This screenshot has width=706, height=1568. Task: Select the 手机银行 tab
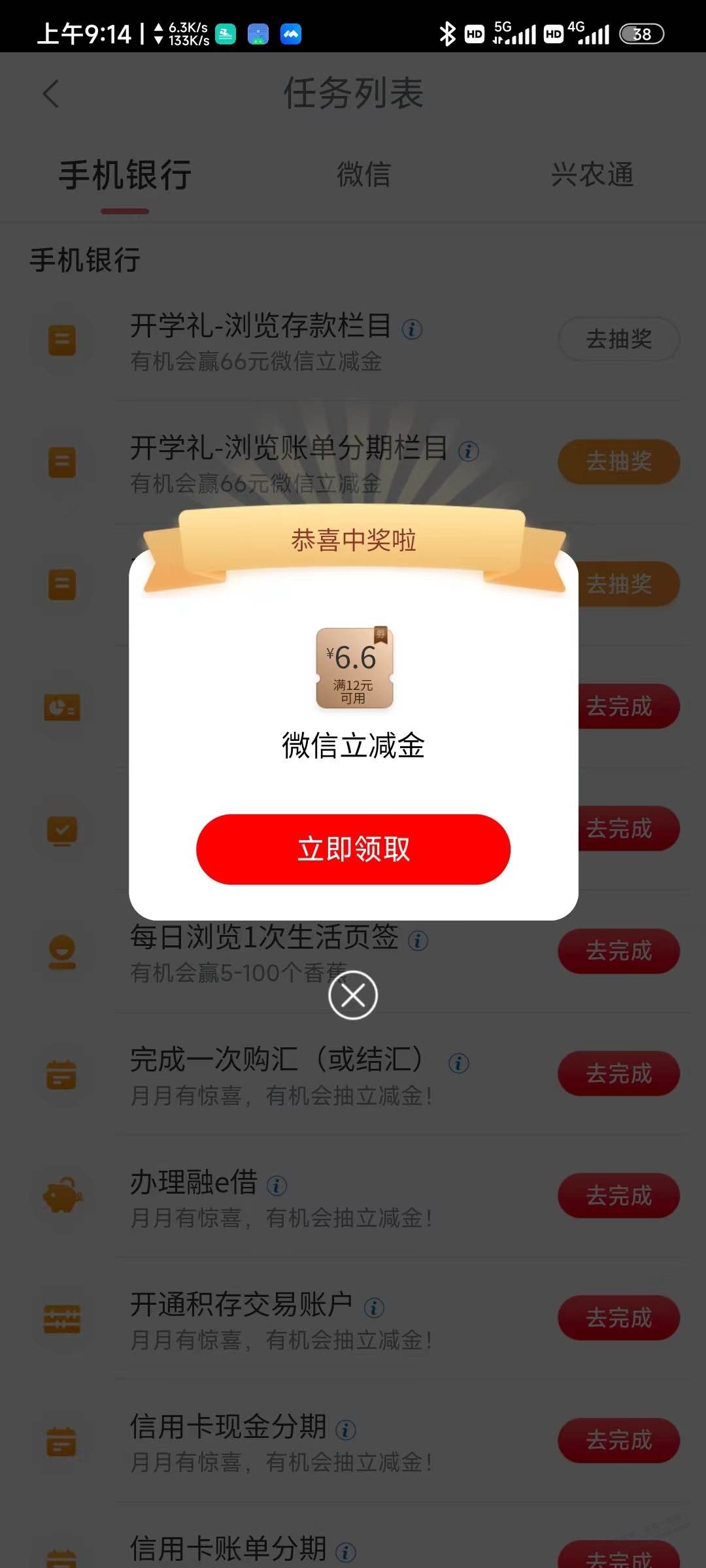tap(125, 174)
